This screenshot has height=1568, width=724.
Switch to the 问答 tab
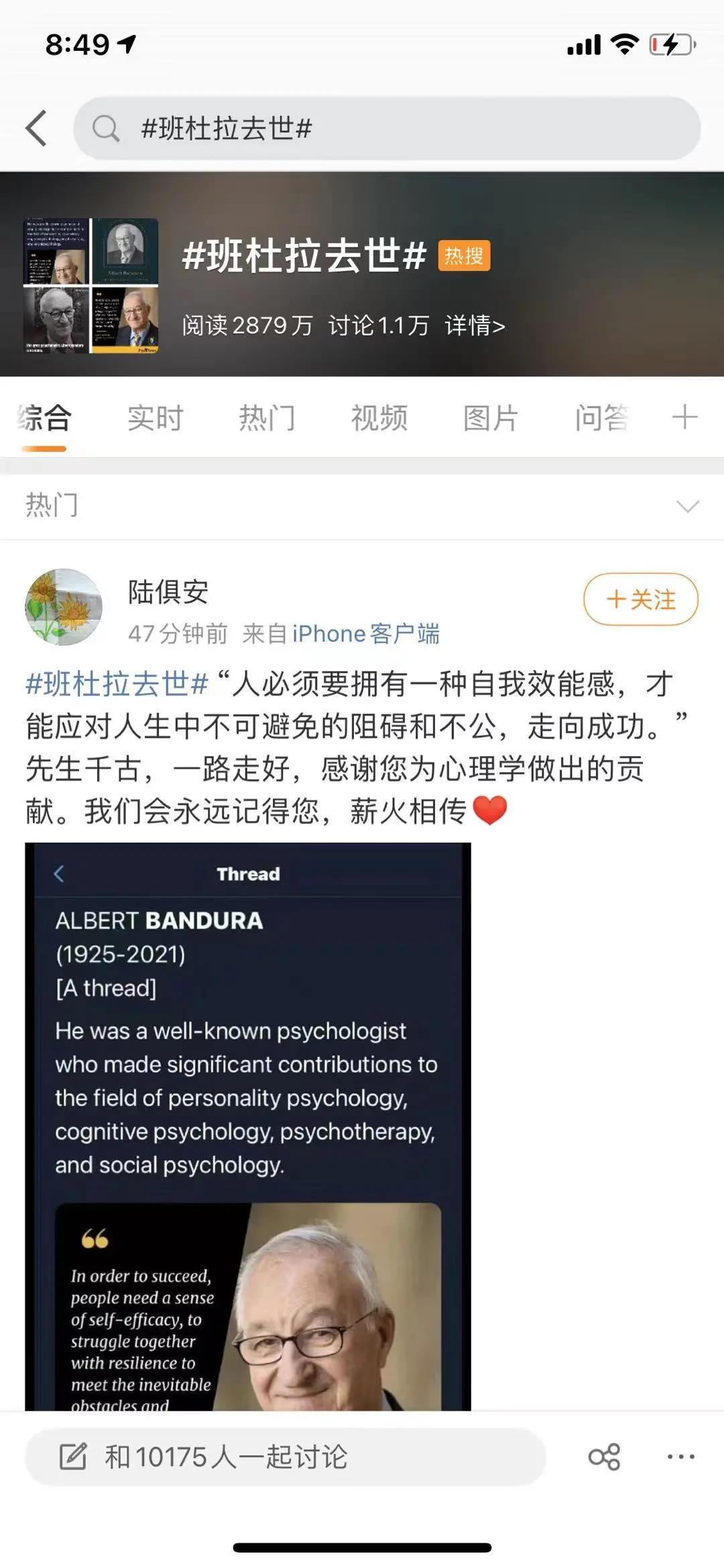click(601, 418)
